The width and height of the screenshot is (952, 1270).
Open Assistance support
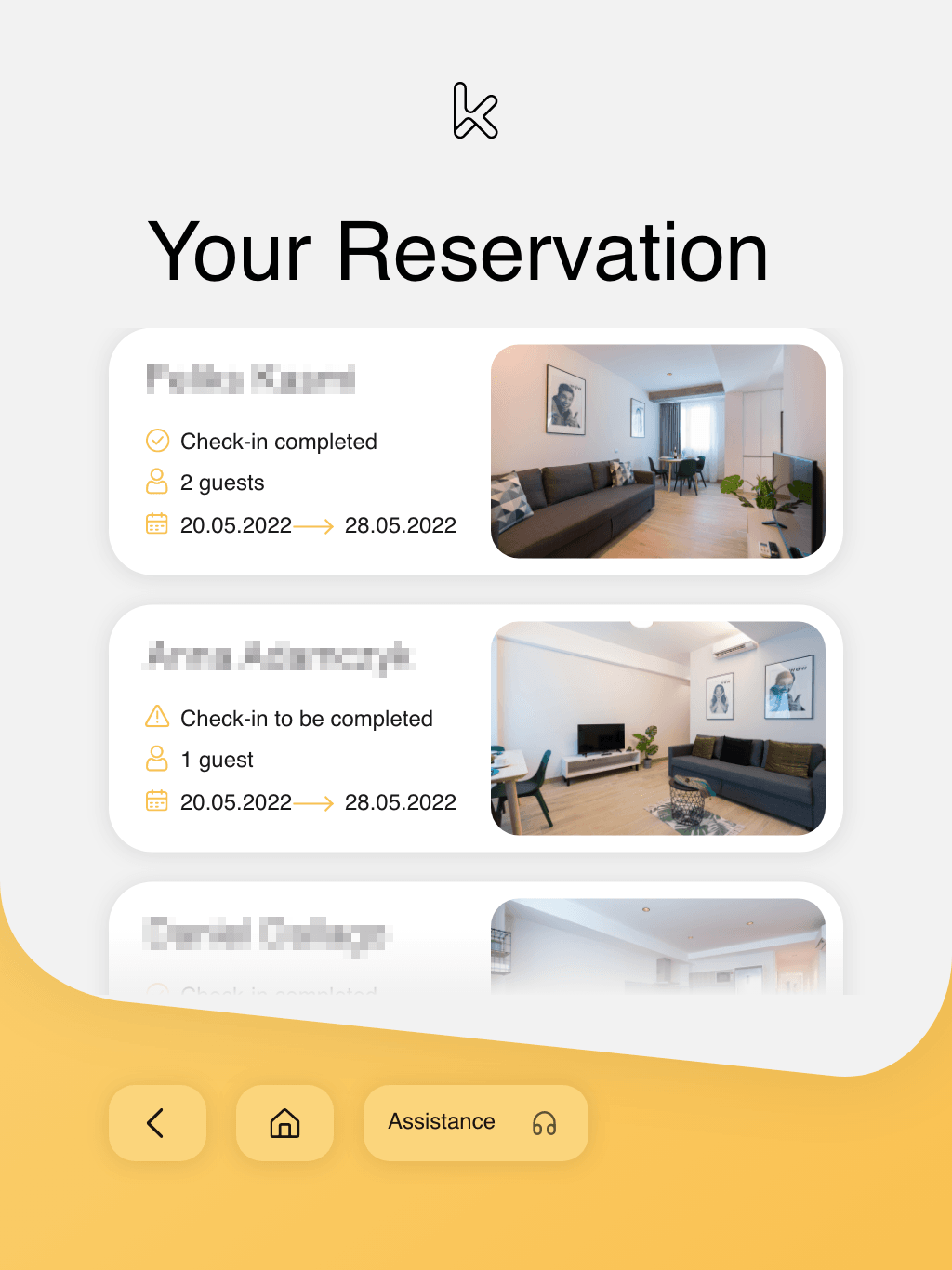(x=475, y=1122)
